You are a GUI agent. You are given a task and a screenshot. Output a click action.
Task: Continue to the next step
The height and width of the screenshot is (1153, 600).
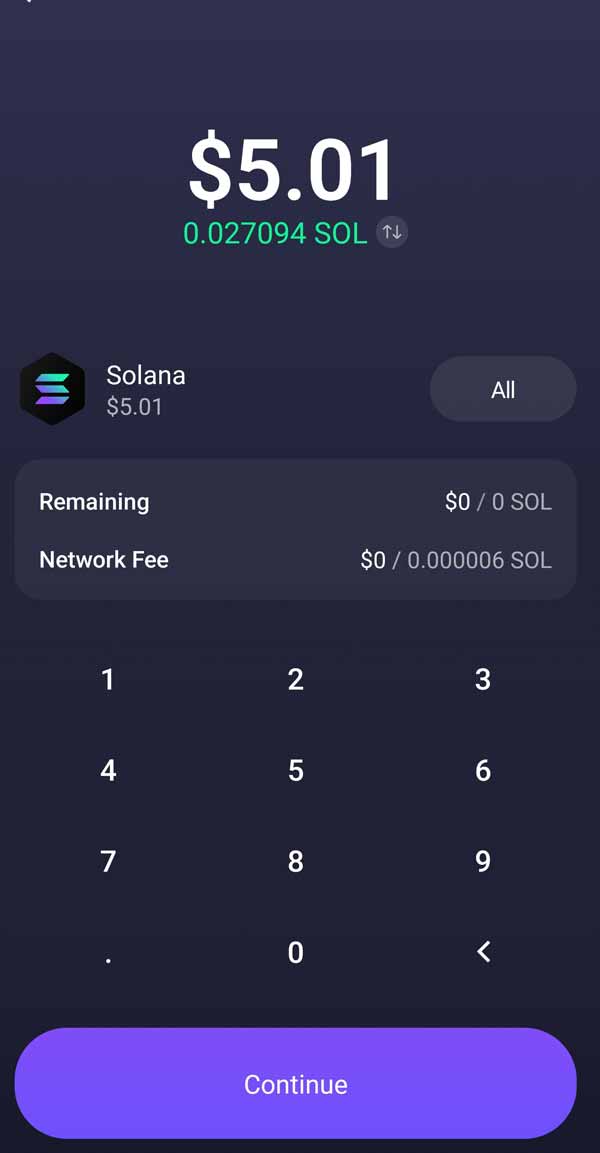[x=296, y=1084]
